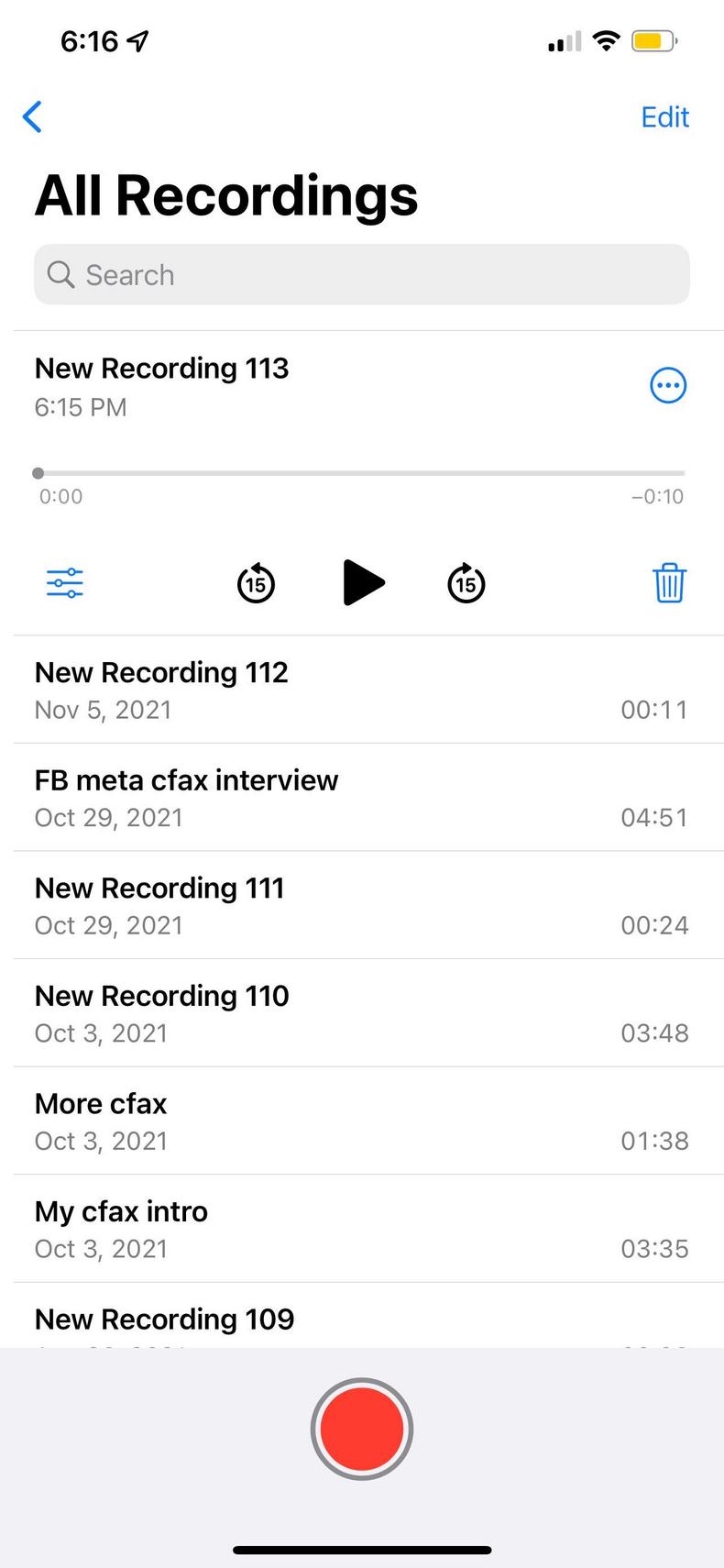Tap the play button for New Recording 113
Viewport: 724px width, 1568px height.
click(363, 582)
